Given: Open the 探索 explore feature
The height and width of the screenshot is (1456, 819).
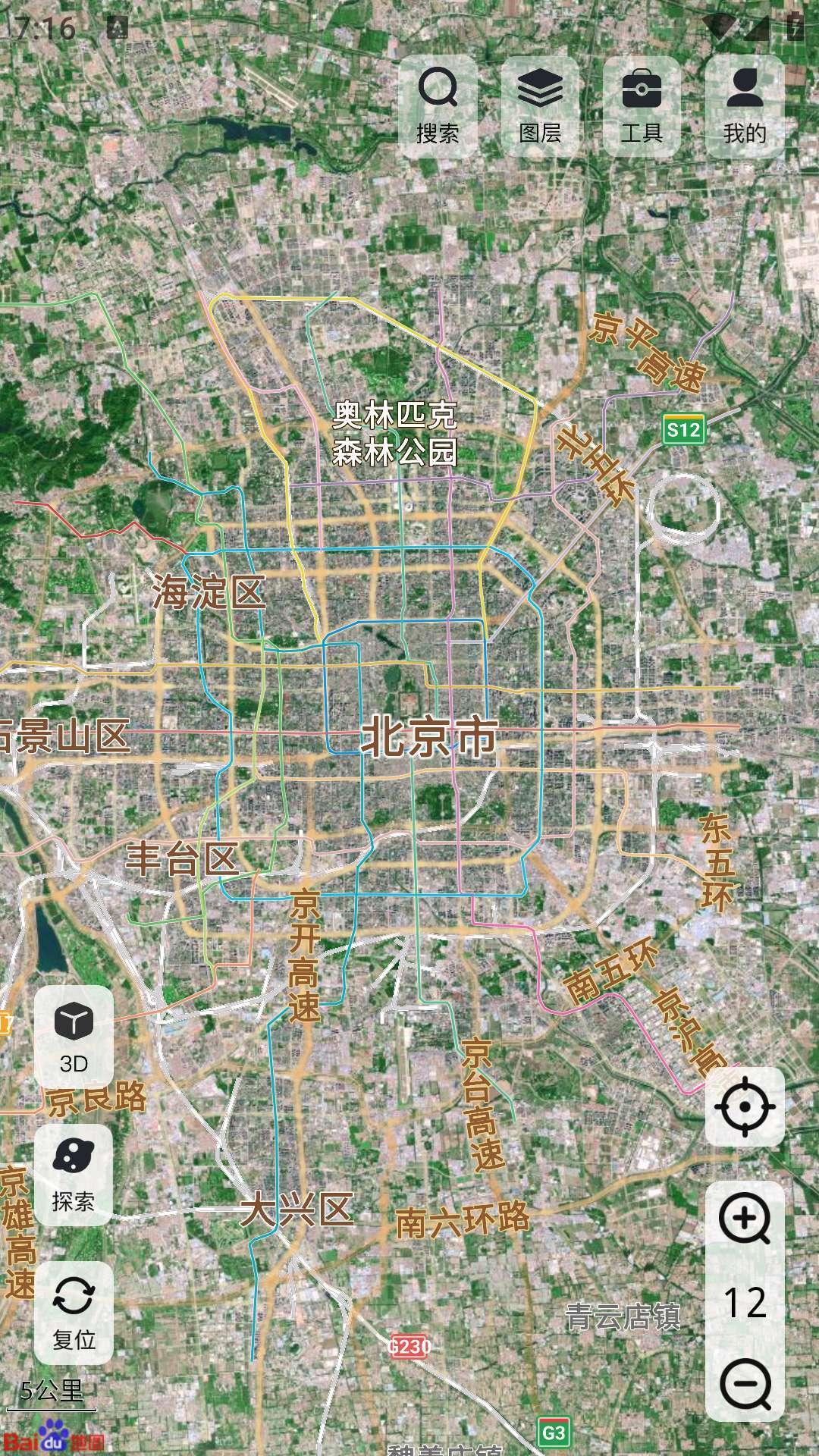Looking at the screenshot, I should point(74,1175).
